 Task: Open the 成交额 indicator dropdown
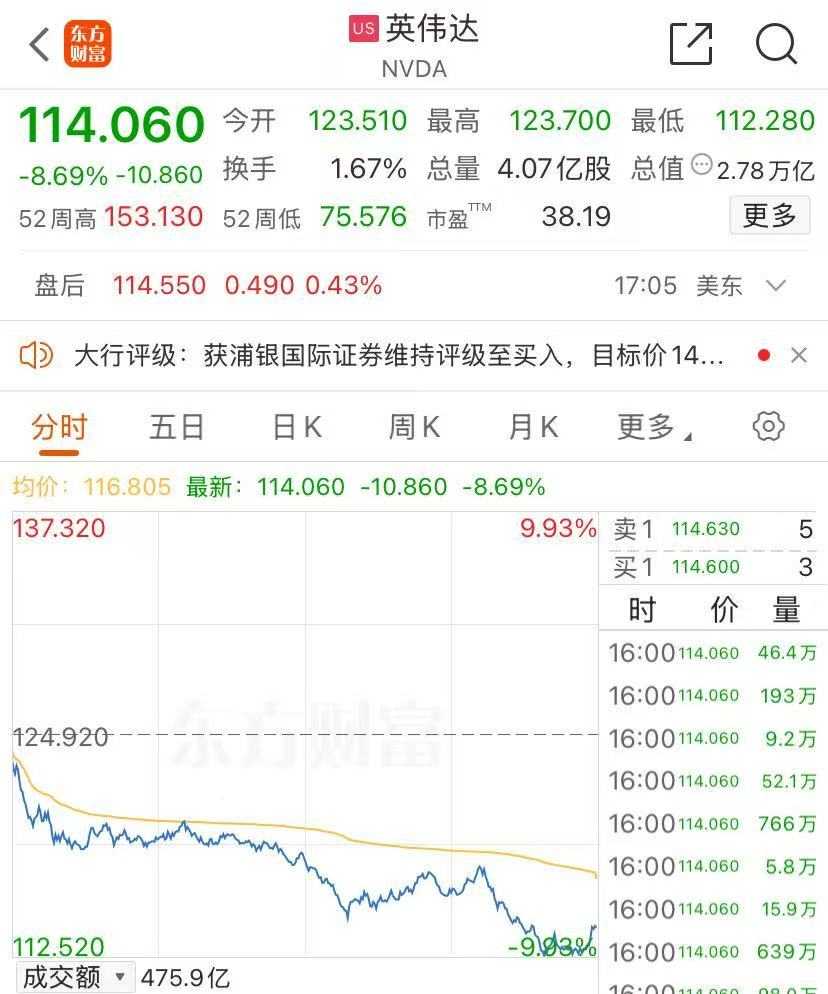tap(76, 977)
